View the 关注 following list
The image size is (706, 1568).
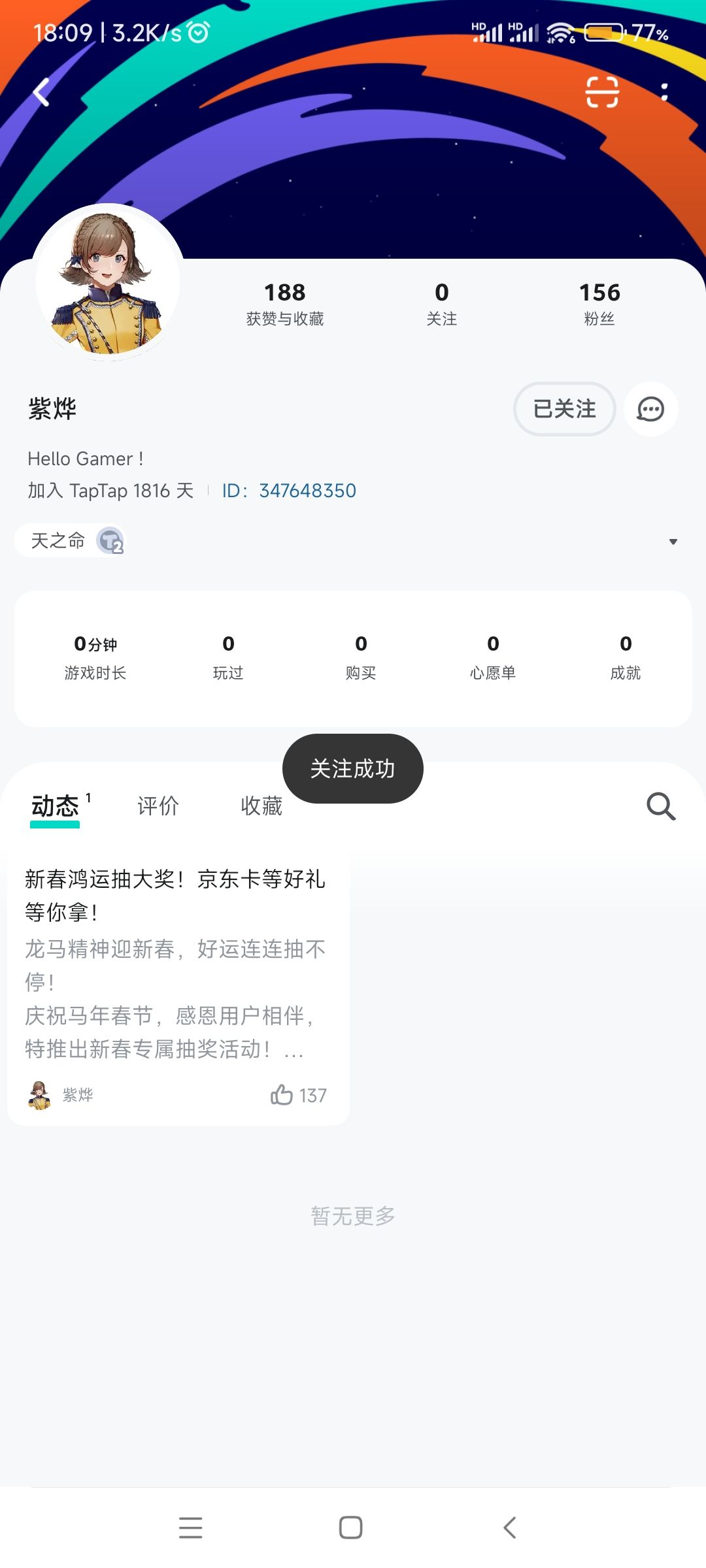pos(442,303)
